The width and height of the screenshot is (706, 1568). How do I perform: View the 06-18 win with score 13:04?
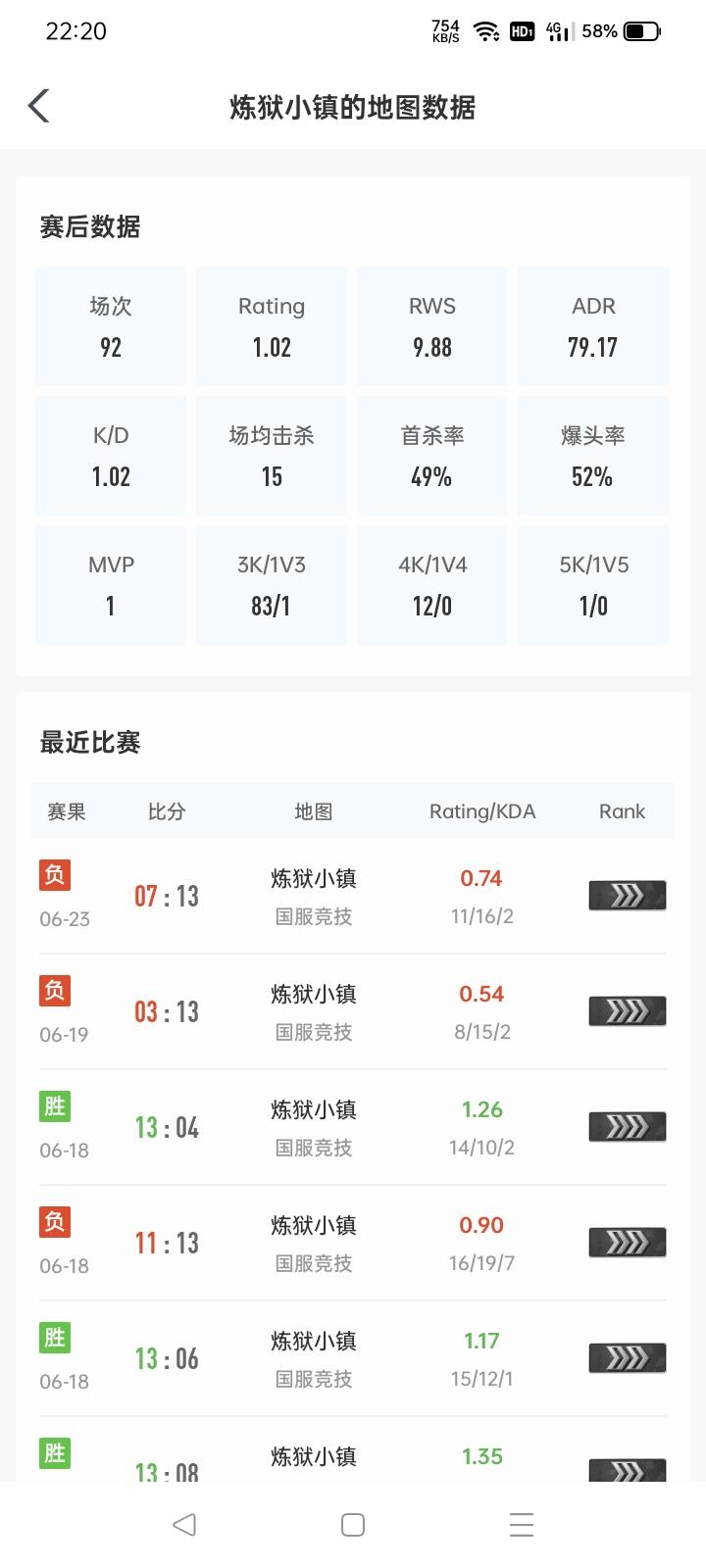point(353,1128)
